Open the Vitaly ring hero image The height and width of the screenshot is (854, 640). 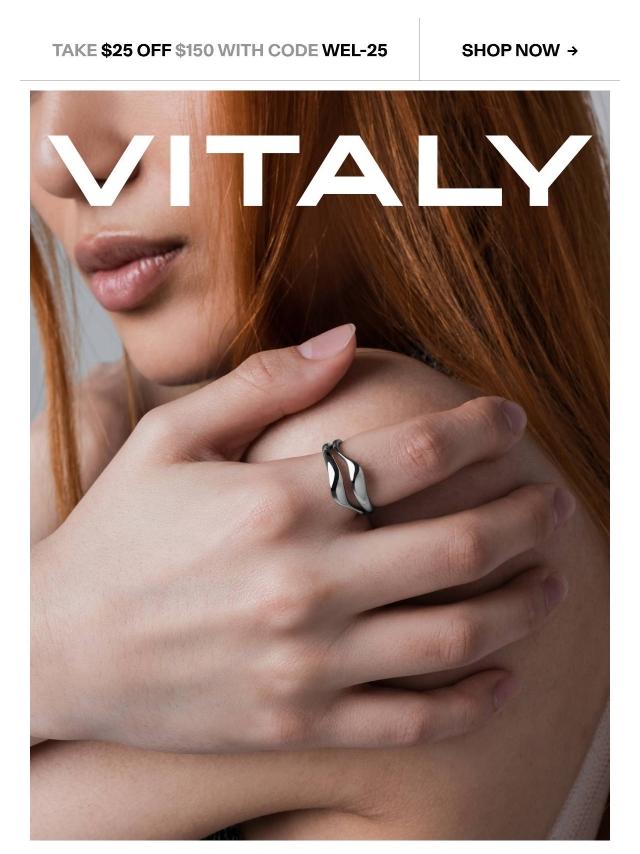(320, 465)
